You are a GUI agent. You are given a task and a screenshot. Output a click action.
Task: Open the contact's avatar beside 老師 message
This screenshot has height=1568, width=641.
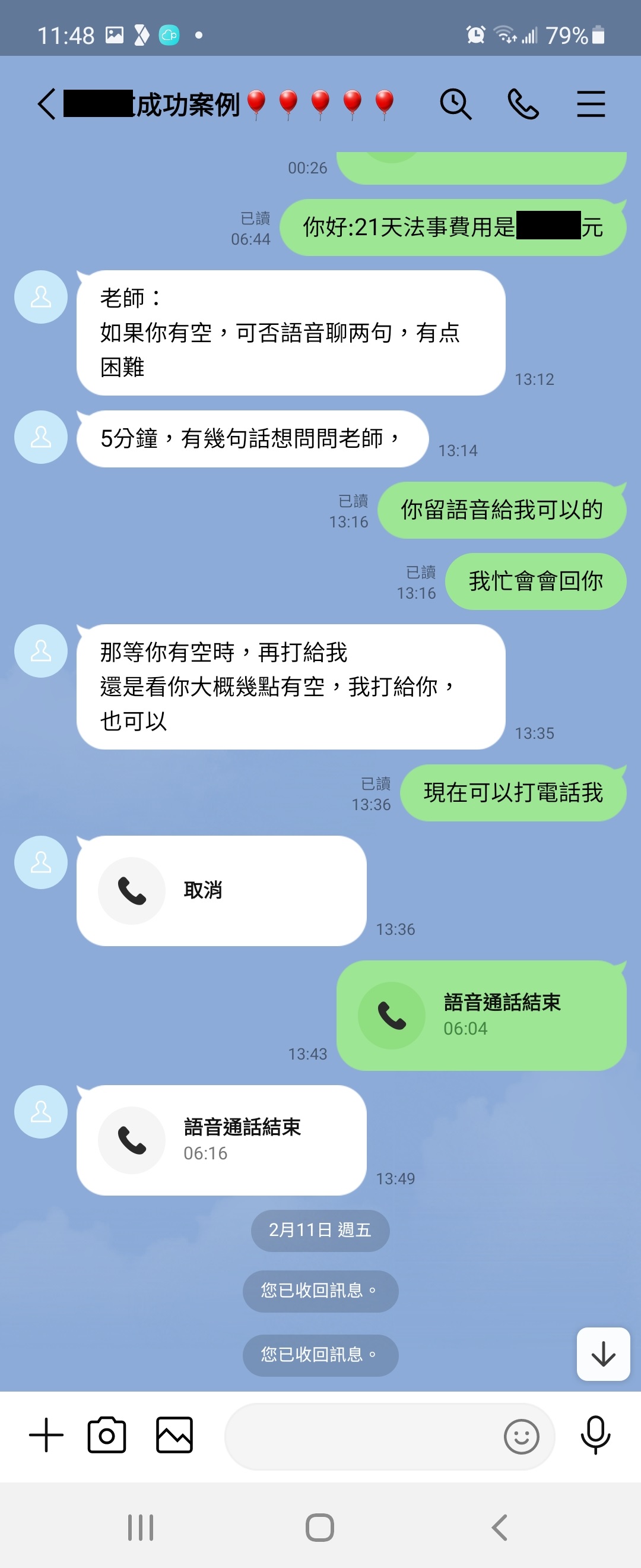(x=41, y=297)
